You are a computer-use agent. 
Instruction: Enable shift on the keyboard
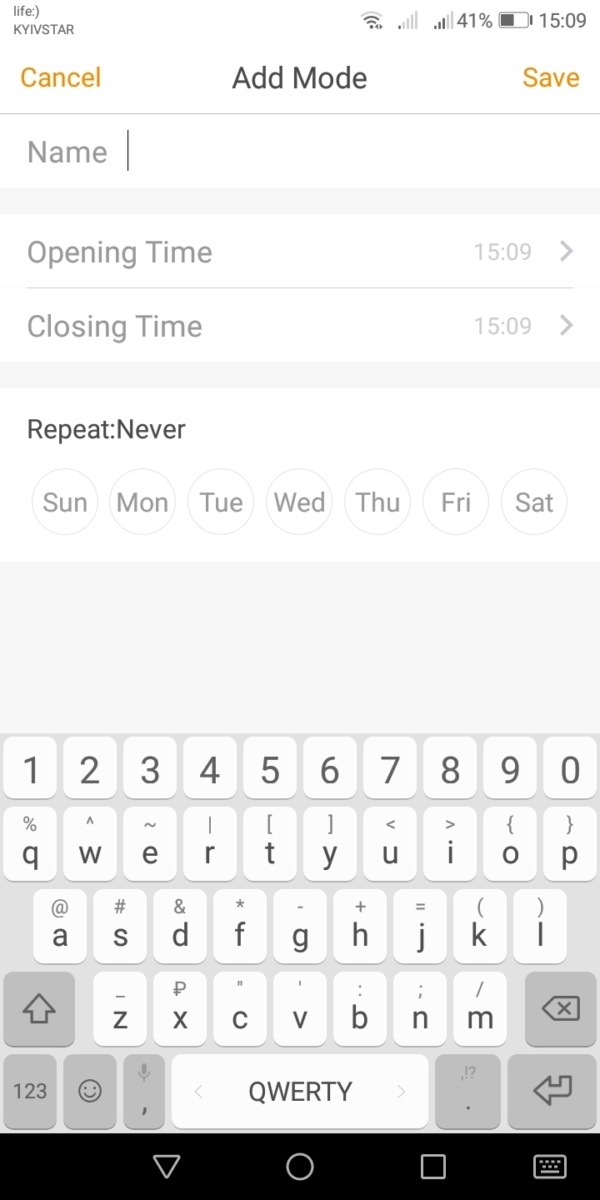pyautogui.click(x=38, y=1010)
